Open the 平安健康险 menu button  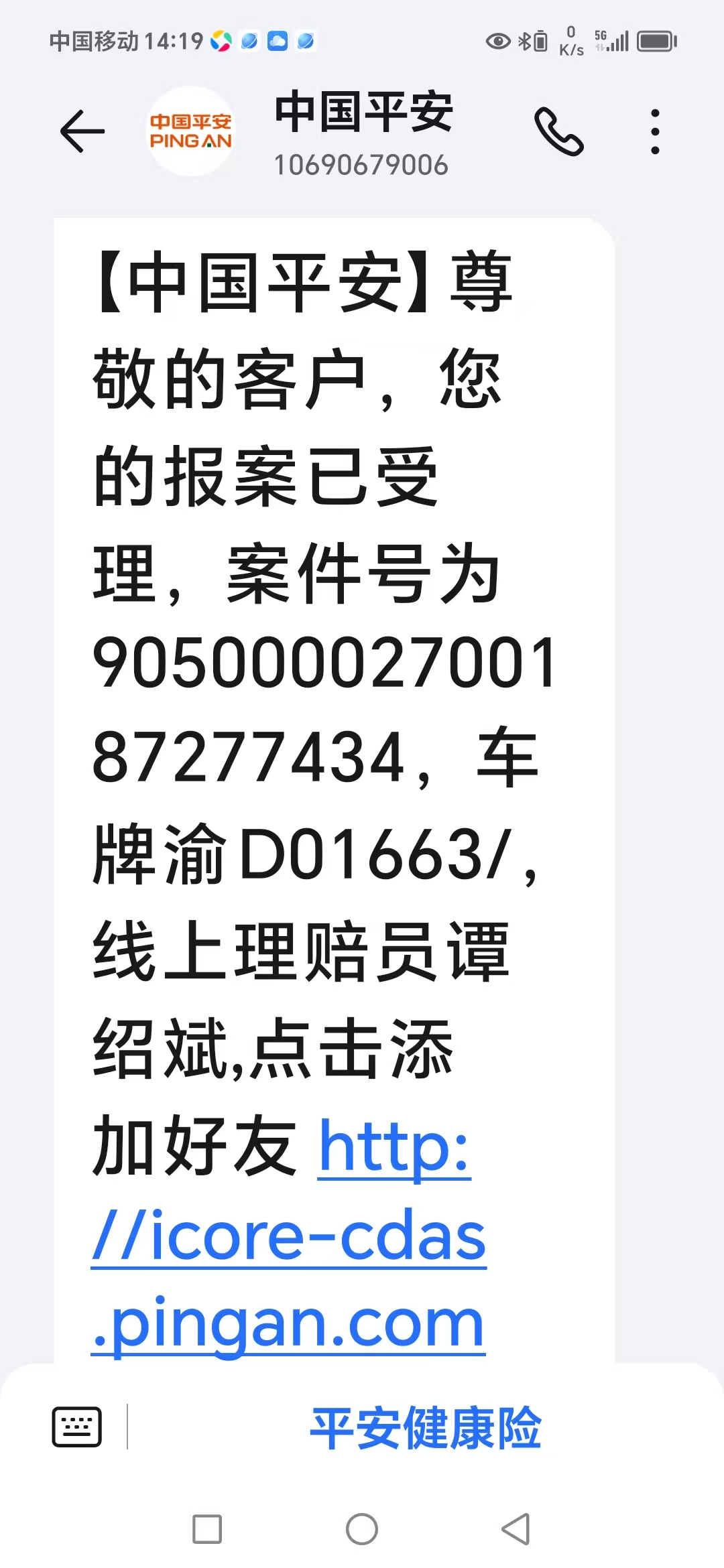(425, 1427)
